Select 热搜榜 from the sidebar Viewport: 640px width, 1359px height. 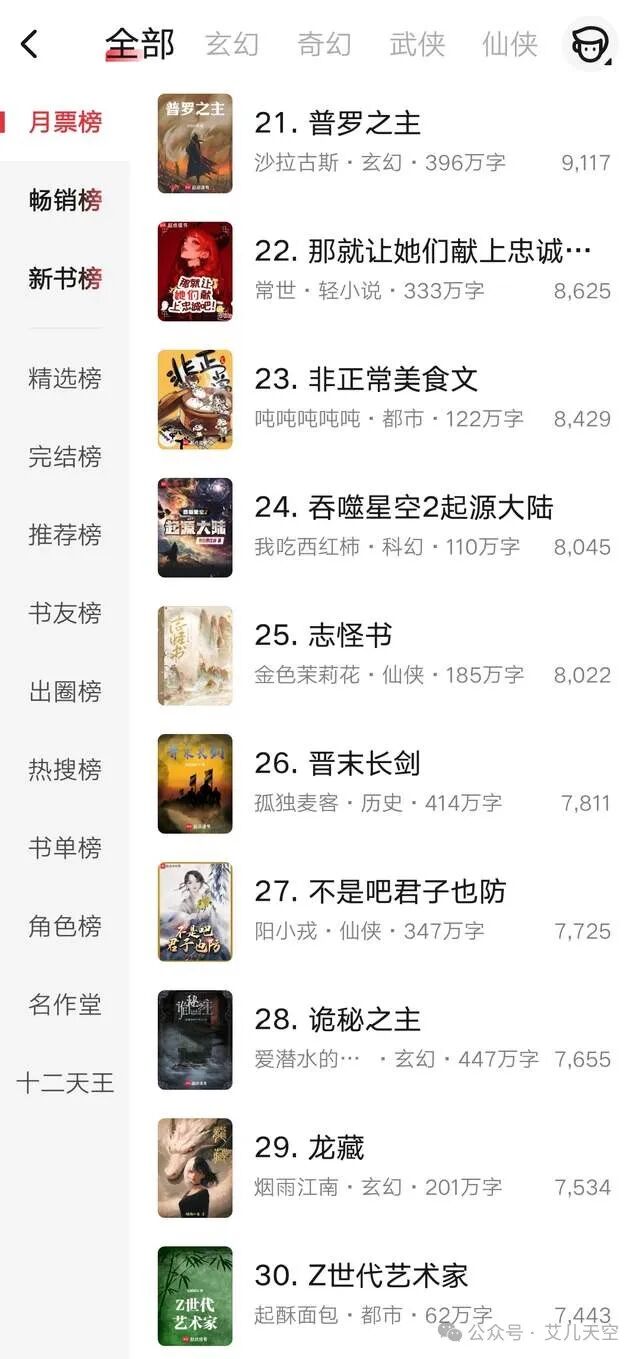[x=65, y=770]
